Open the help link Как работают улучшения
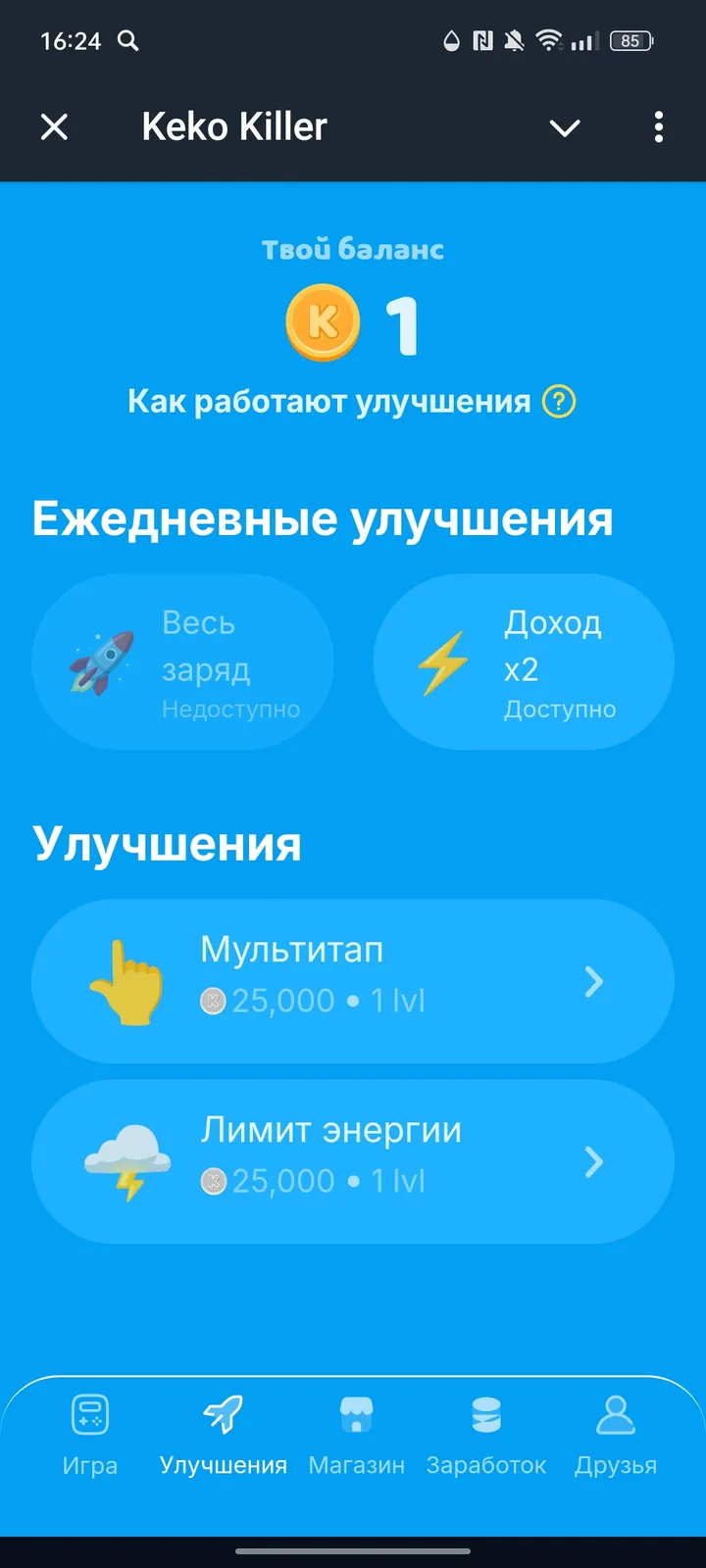Viewport: 706px width, 1568px height. (328, 400)
